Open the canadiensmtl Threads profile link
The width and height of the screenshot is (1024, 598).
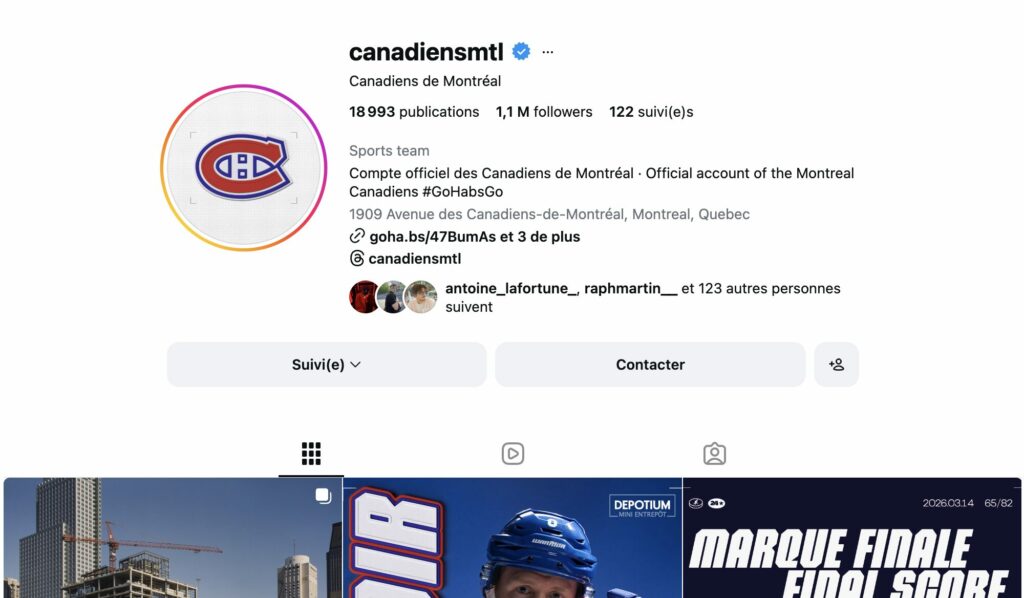point(414,259)
